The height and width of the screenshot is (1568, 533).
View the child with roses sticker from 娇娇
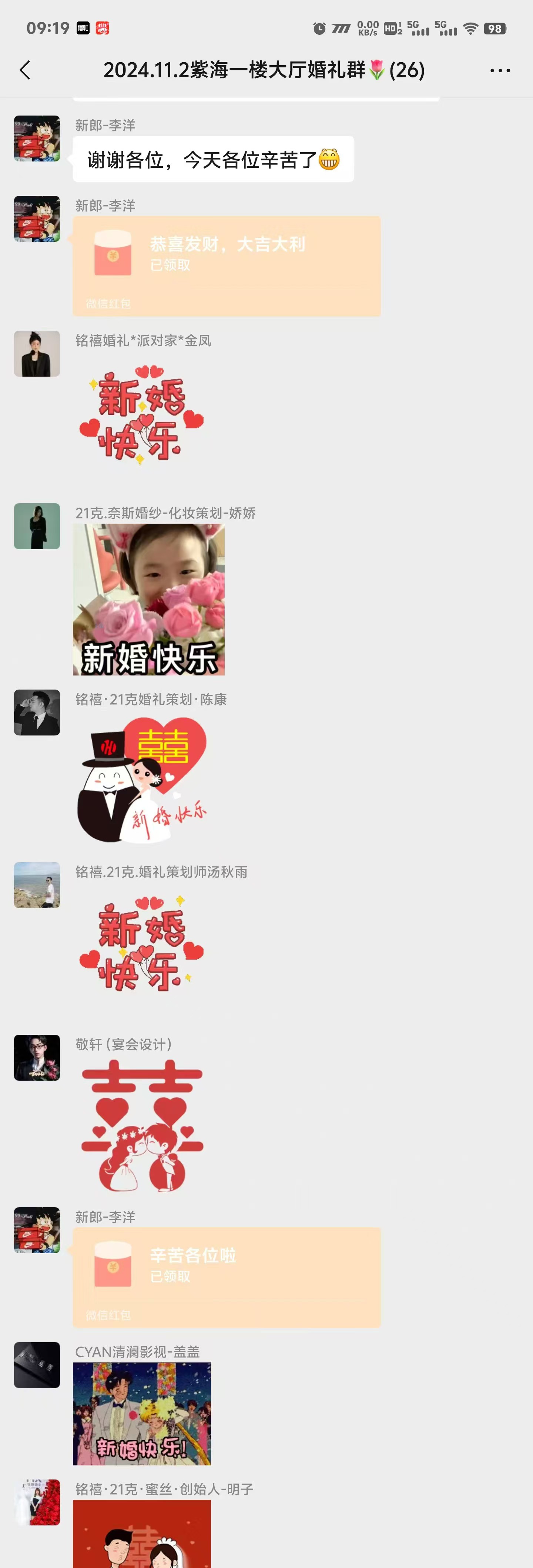click(148, 599)
